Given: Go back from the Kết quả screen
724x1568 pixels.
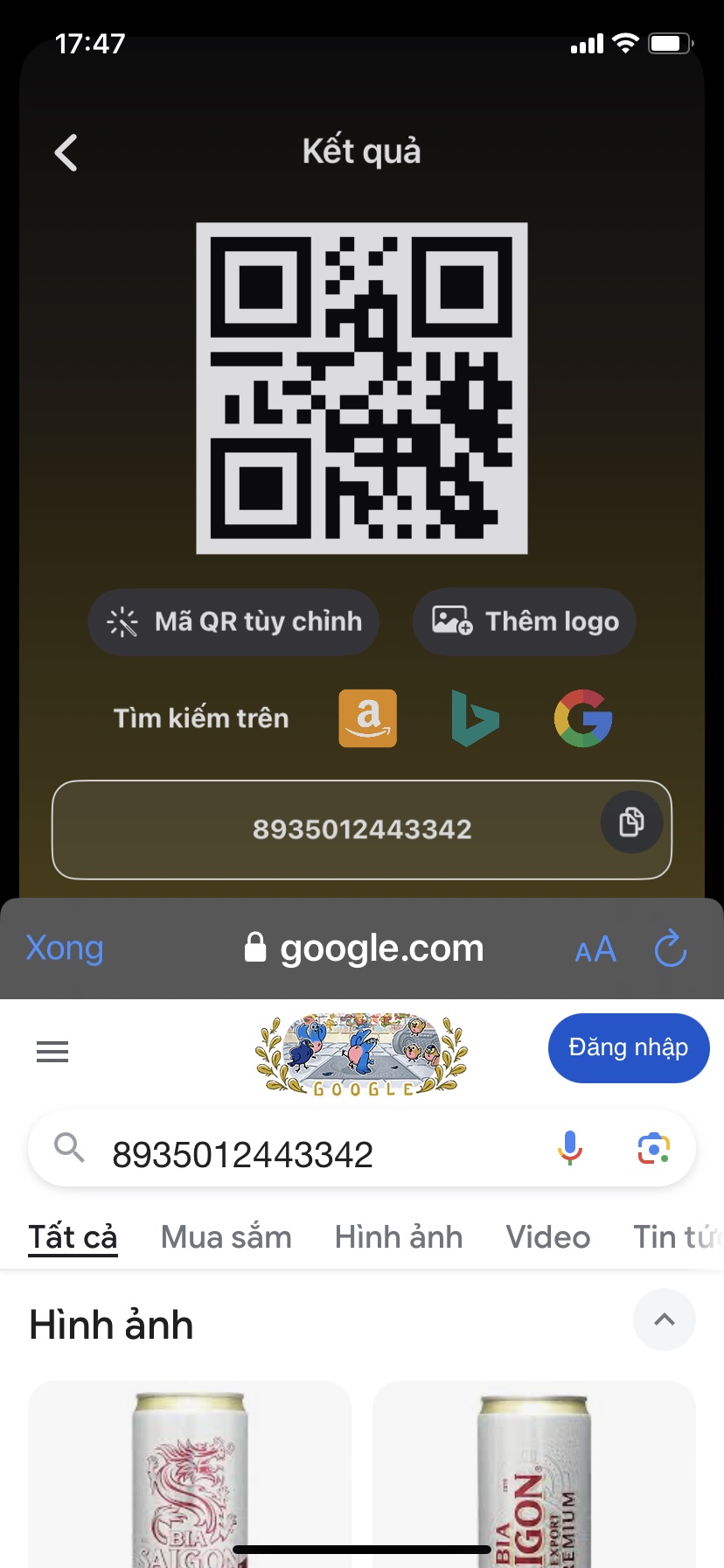Looking at the screenshot, I should click(x=66, y=152).
